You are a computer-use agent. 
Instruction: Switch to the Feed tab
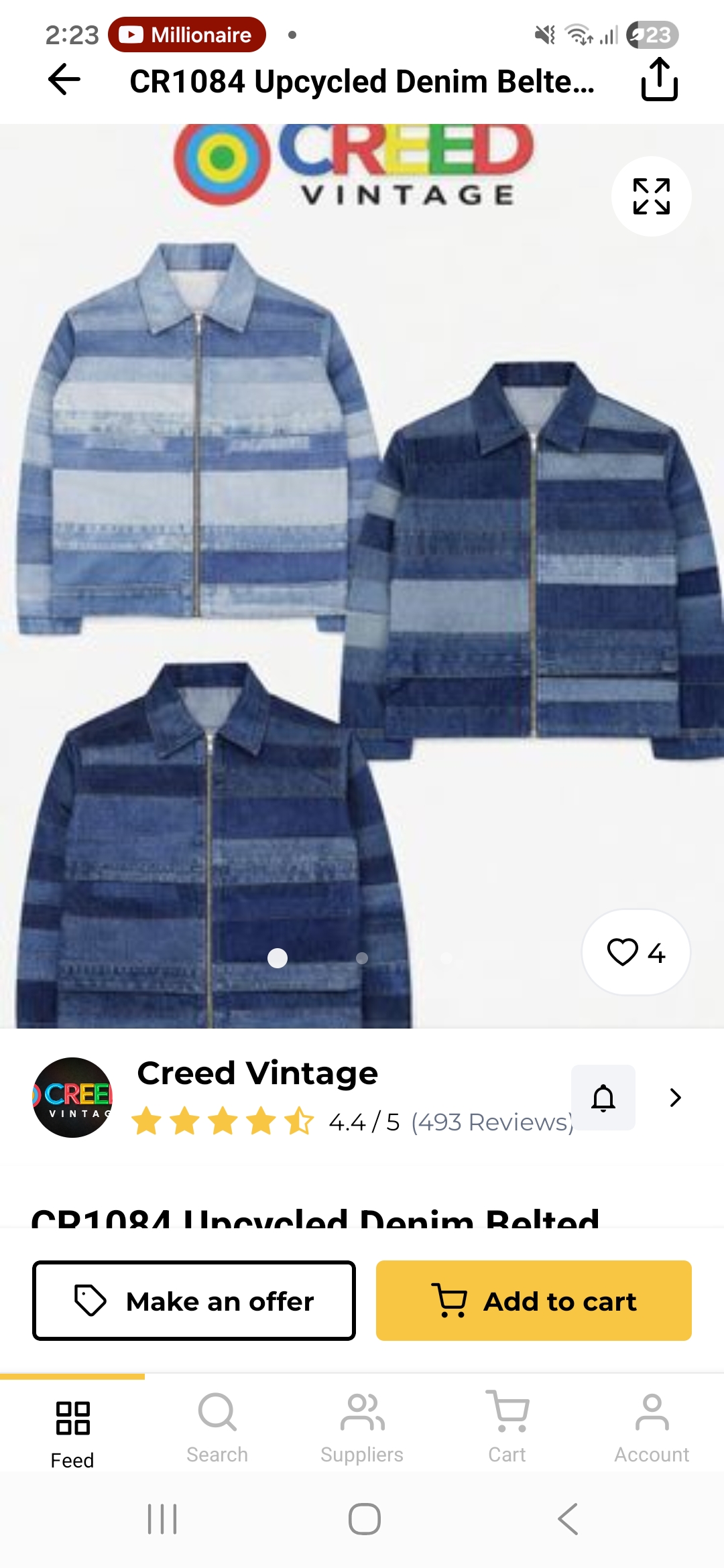72,1432
